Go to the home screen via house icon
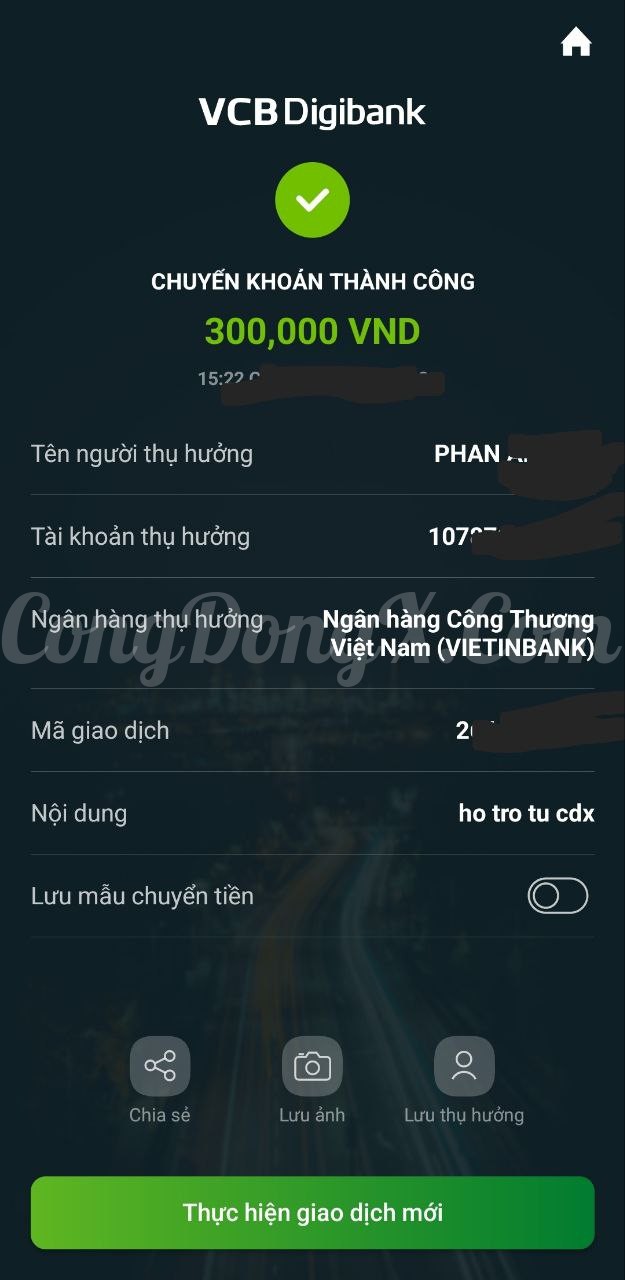This screenshot has height=1280, width=625. pyautogui.click(x=576, y=42)
